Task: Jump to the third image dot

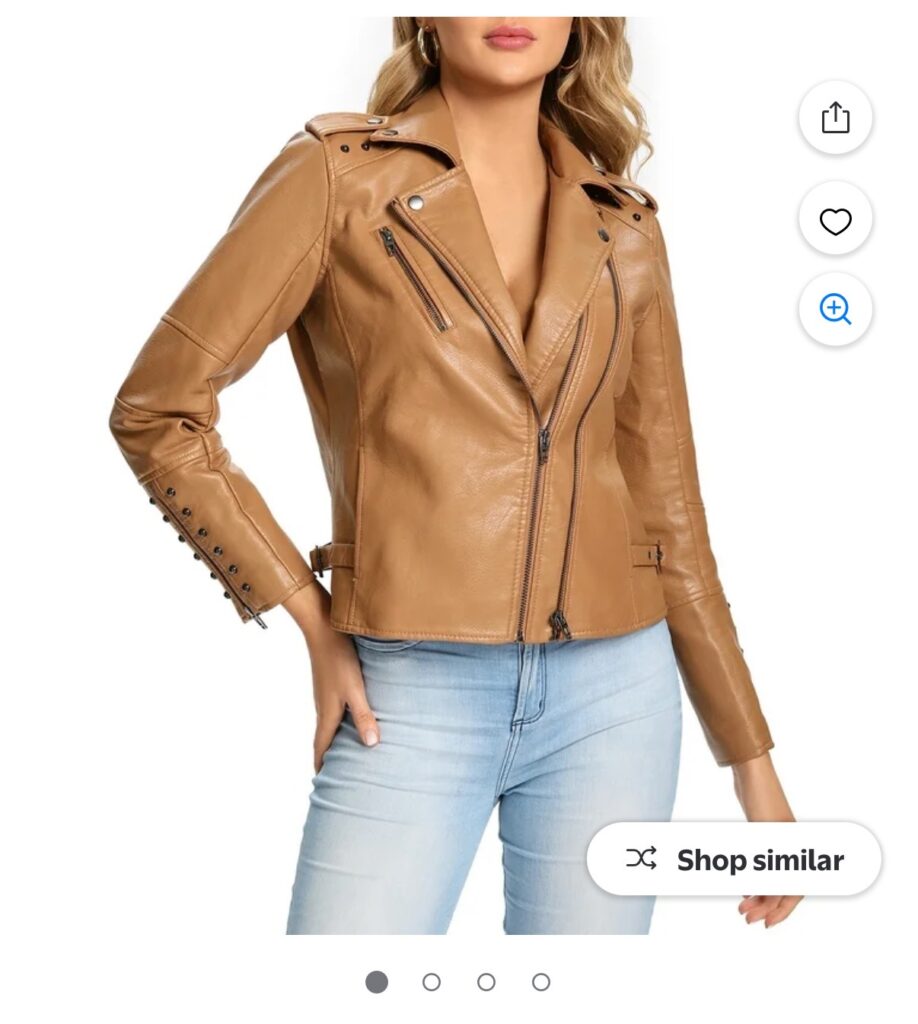Action: point(486,982)
